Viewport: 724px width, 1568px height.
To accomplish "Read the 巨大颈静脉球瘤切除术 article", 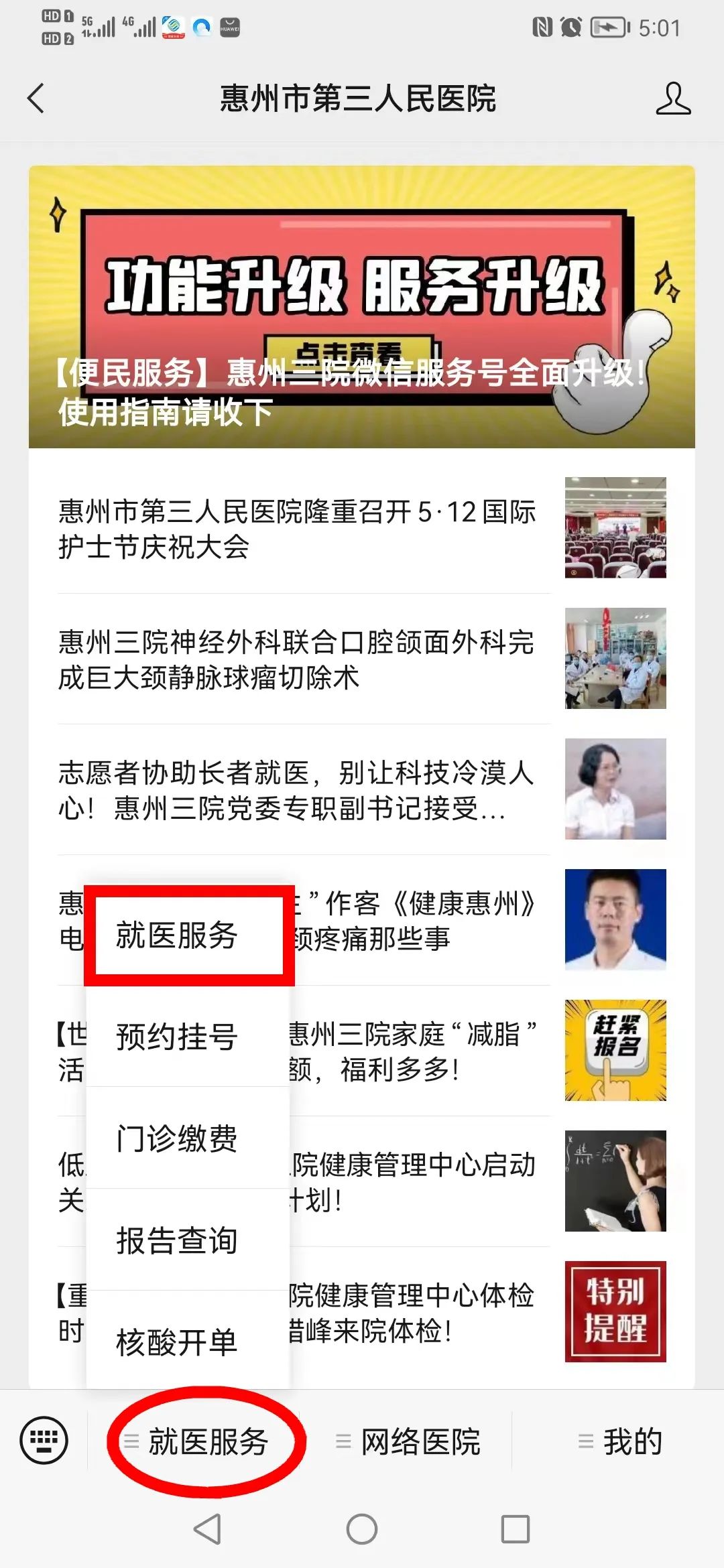I will coord(297,659).
